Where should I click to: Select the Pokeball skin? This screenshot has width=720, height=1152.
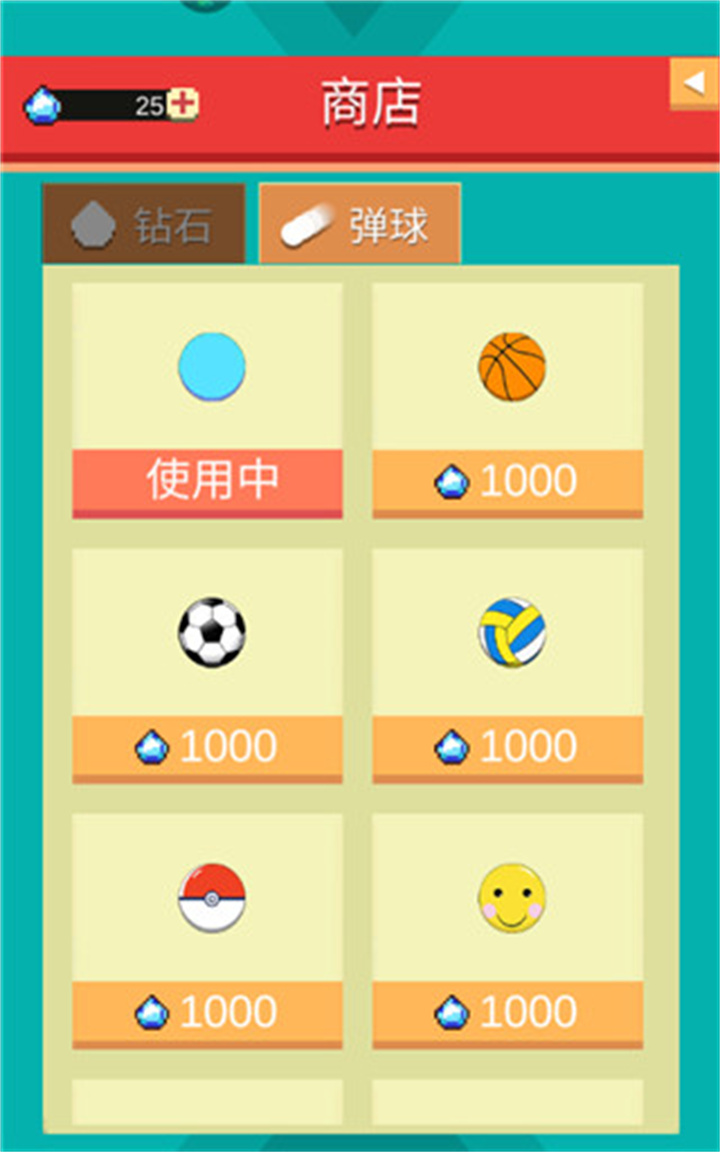[x=211, y=898]
